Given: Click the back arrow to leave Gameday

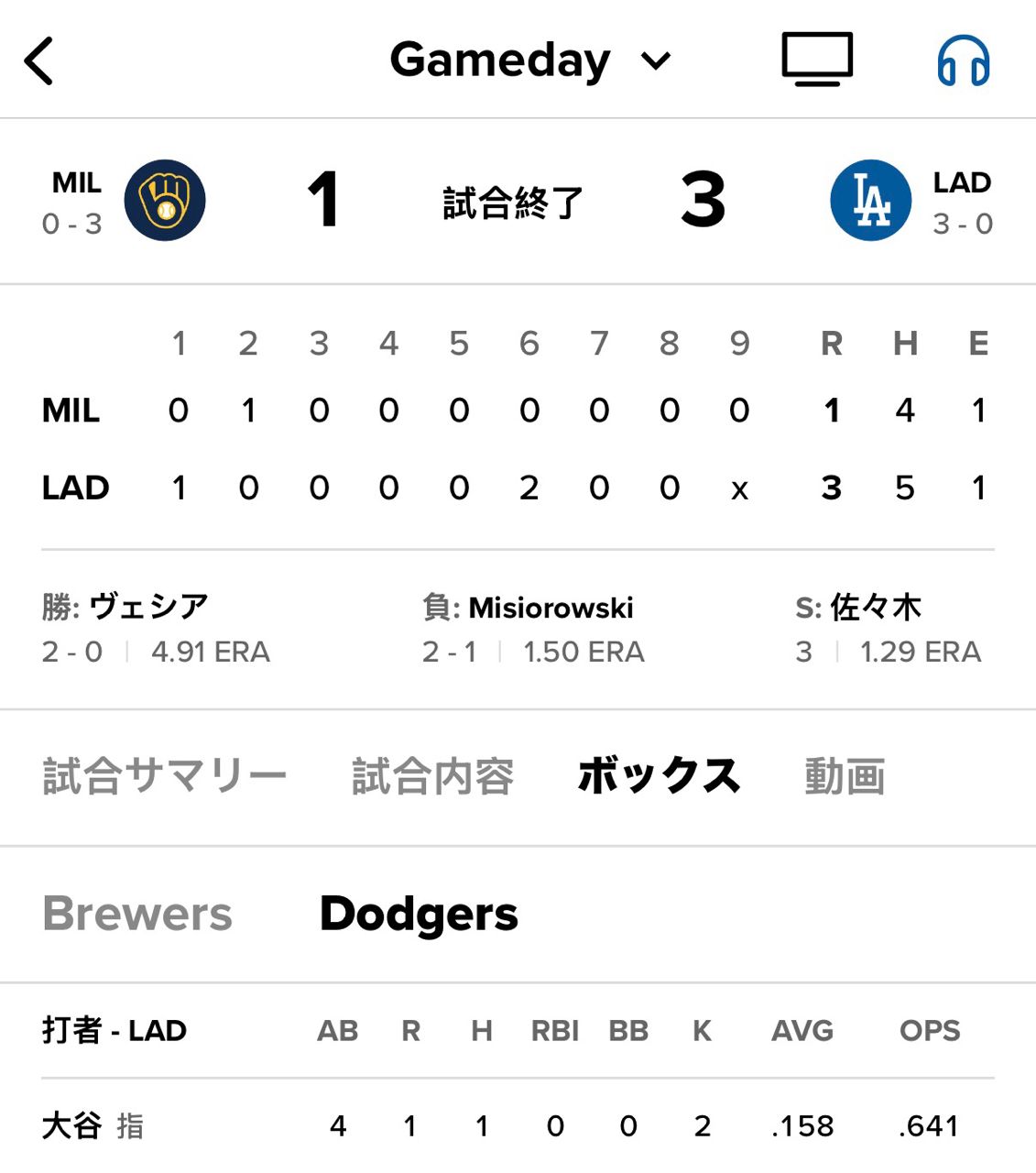Looking at the screenshot, I should click(x=38, y=58).
